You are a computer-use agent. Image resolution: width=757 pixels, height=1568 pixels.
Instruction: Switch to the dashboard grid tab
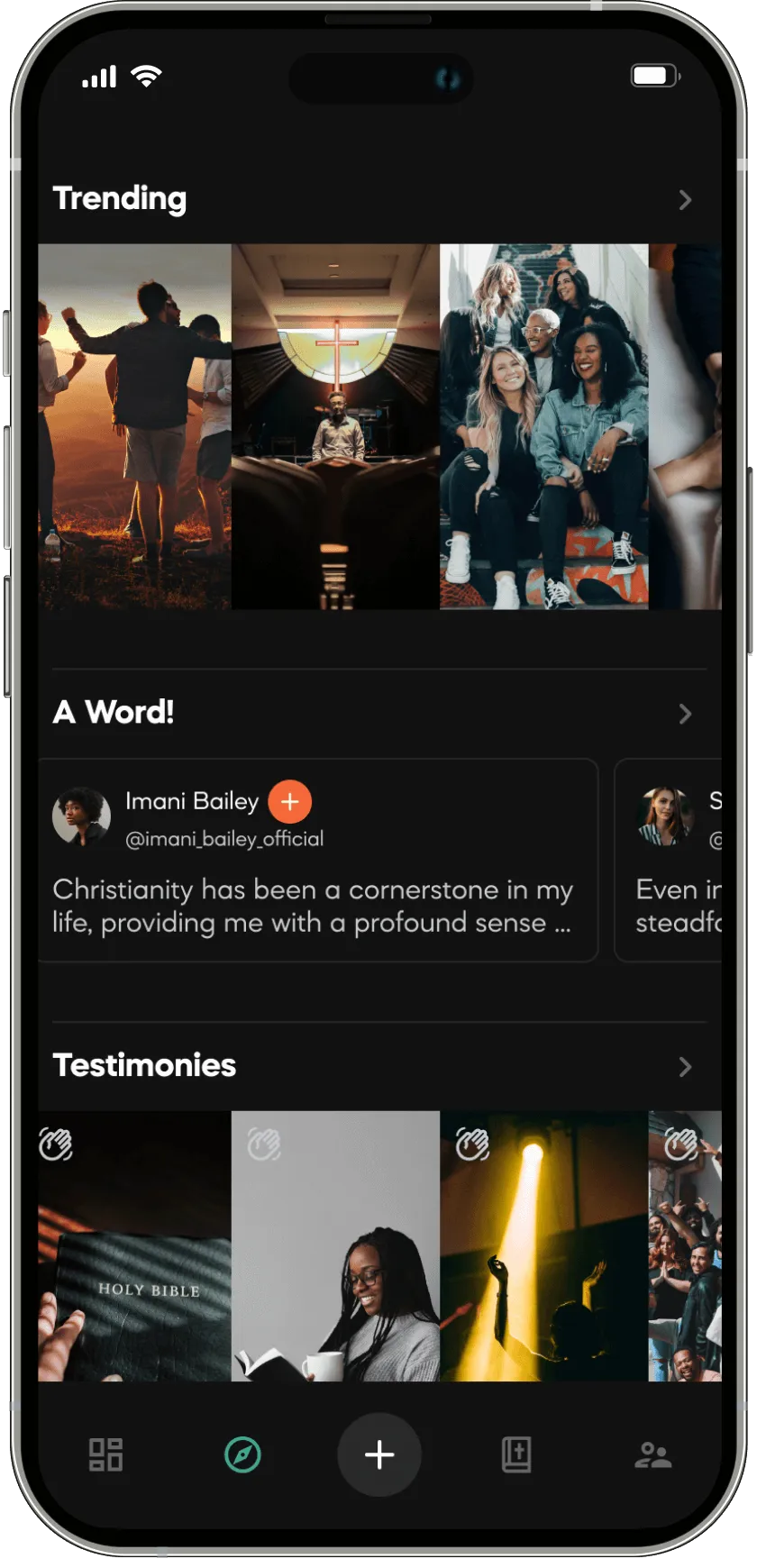point(105,1454)
